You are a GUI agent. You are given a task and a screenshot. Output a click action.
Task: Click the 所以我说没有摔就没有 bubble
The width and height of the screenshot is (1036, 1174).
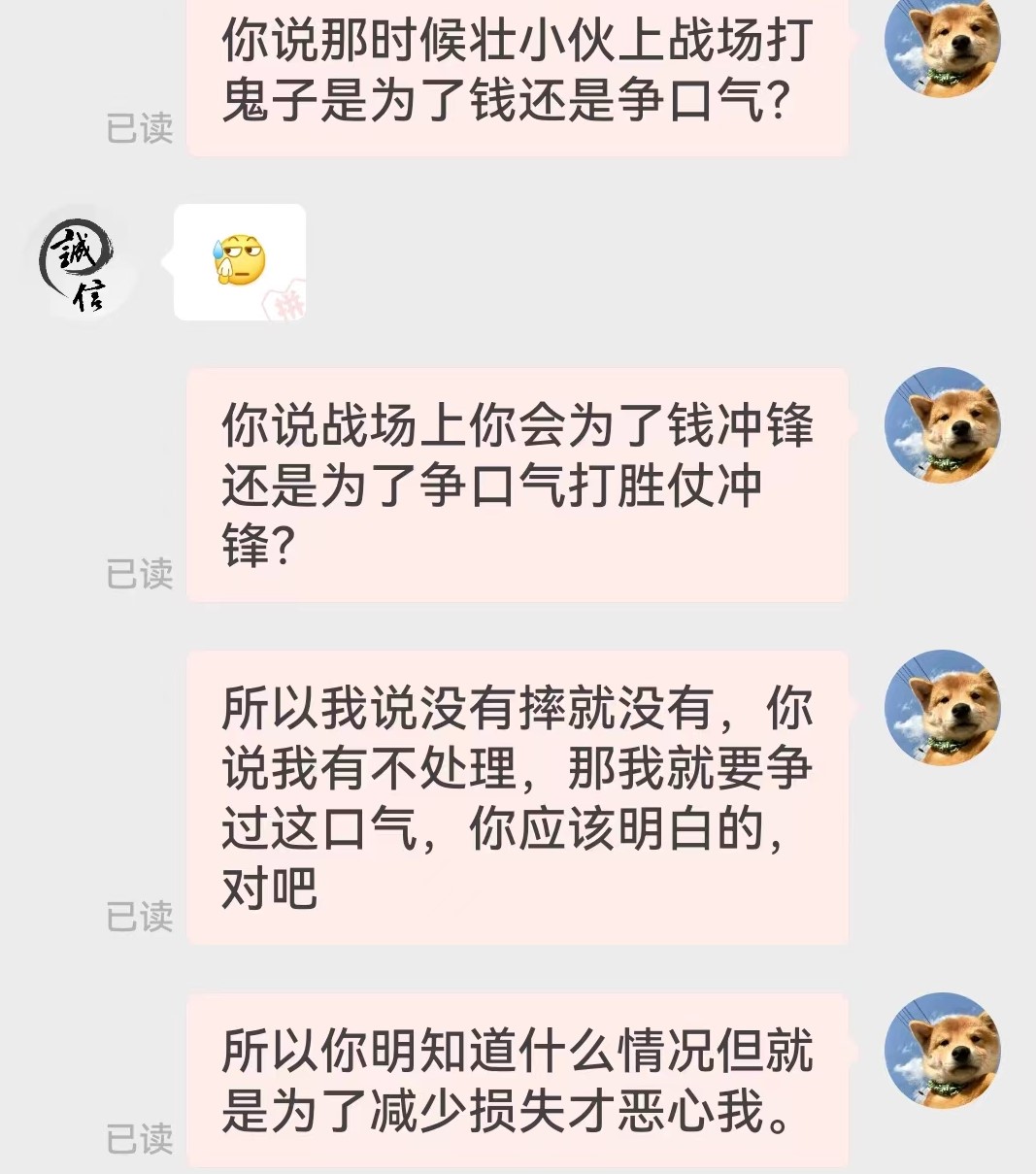coord(515,796)
